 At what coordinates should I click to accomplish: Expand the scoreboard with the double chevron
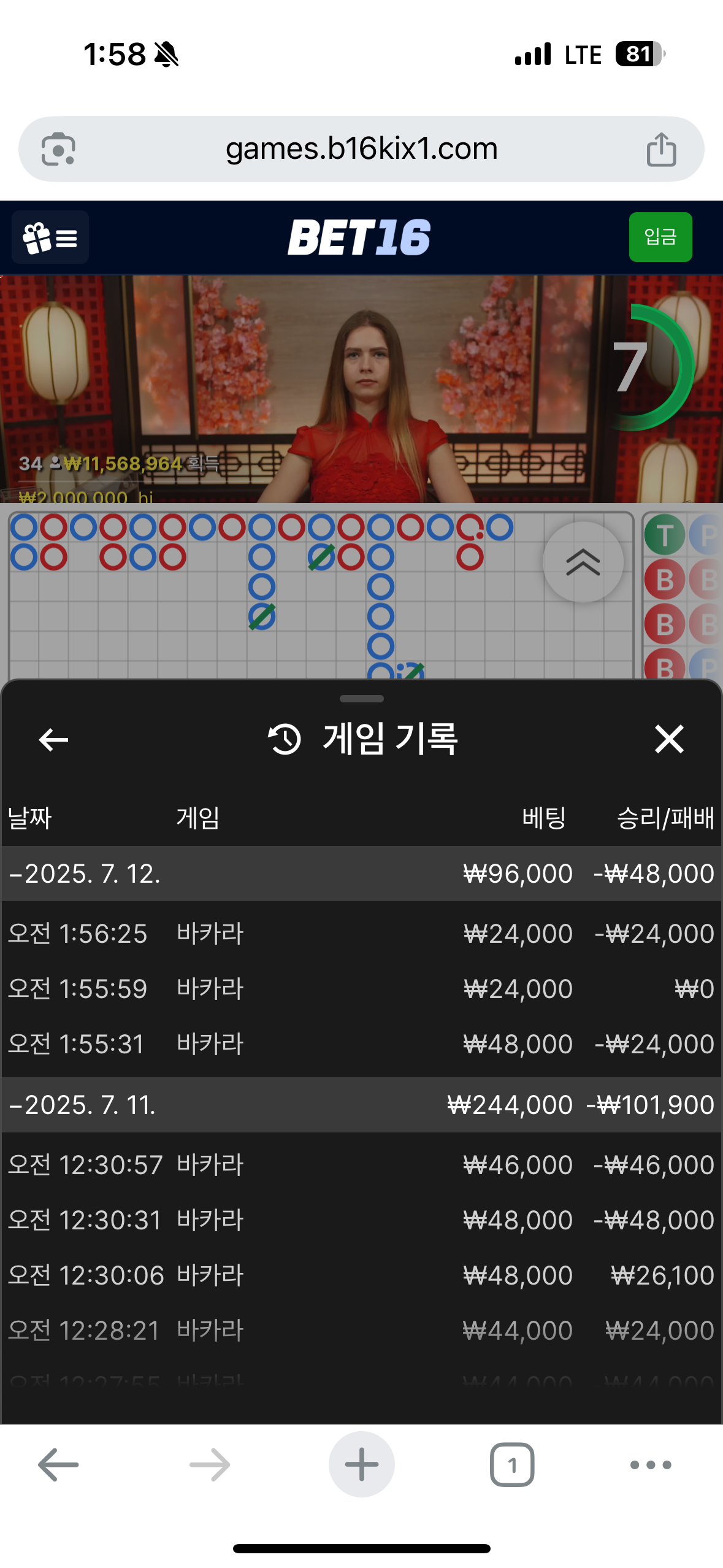point(583,562)
